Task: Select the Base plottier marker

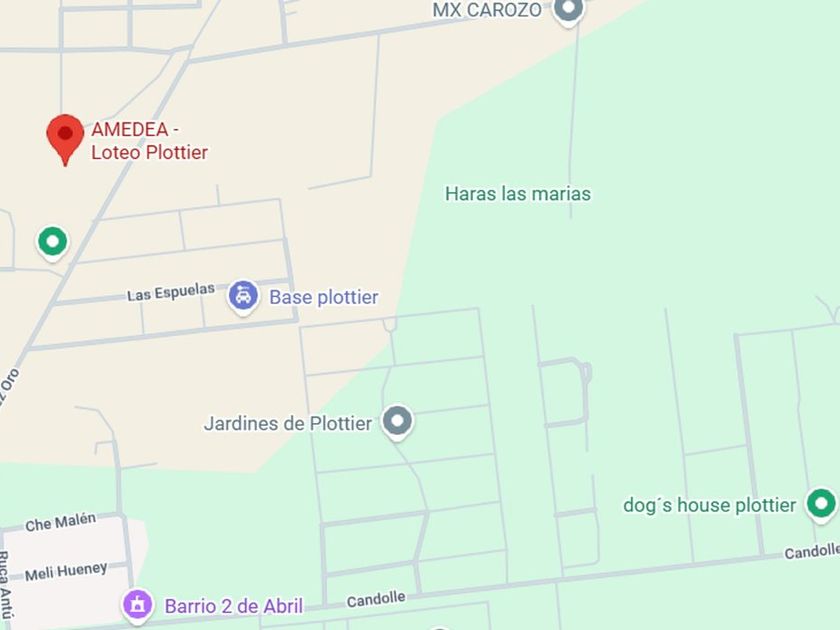Action: (243, 296)
